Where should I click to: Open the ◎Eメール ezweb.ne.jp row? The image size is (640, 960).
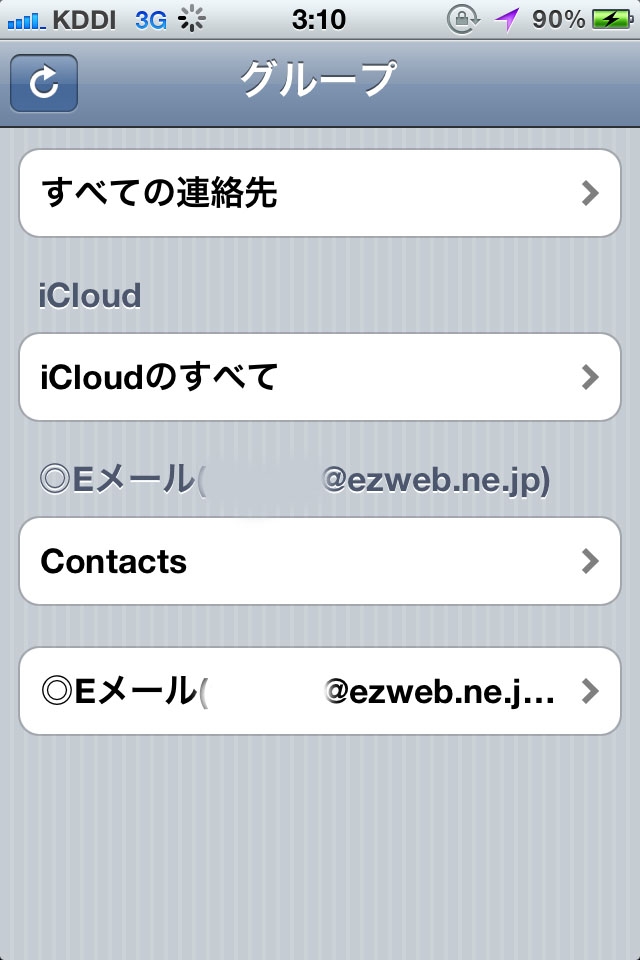(320, 691)
